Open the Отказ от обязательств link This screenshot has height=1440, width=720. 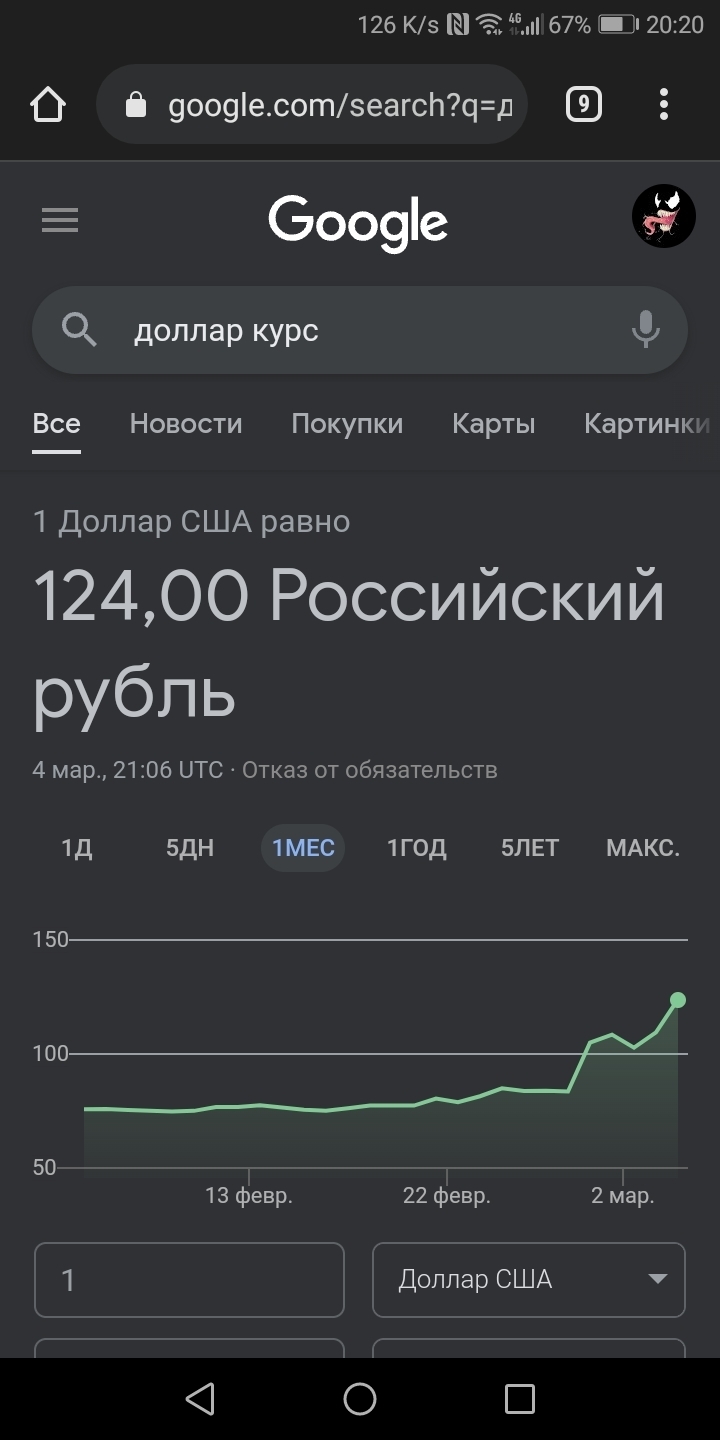[370, 770]
